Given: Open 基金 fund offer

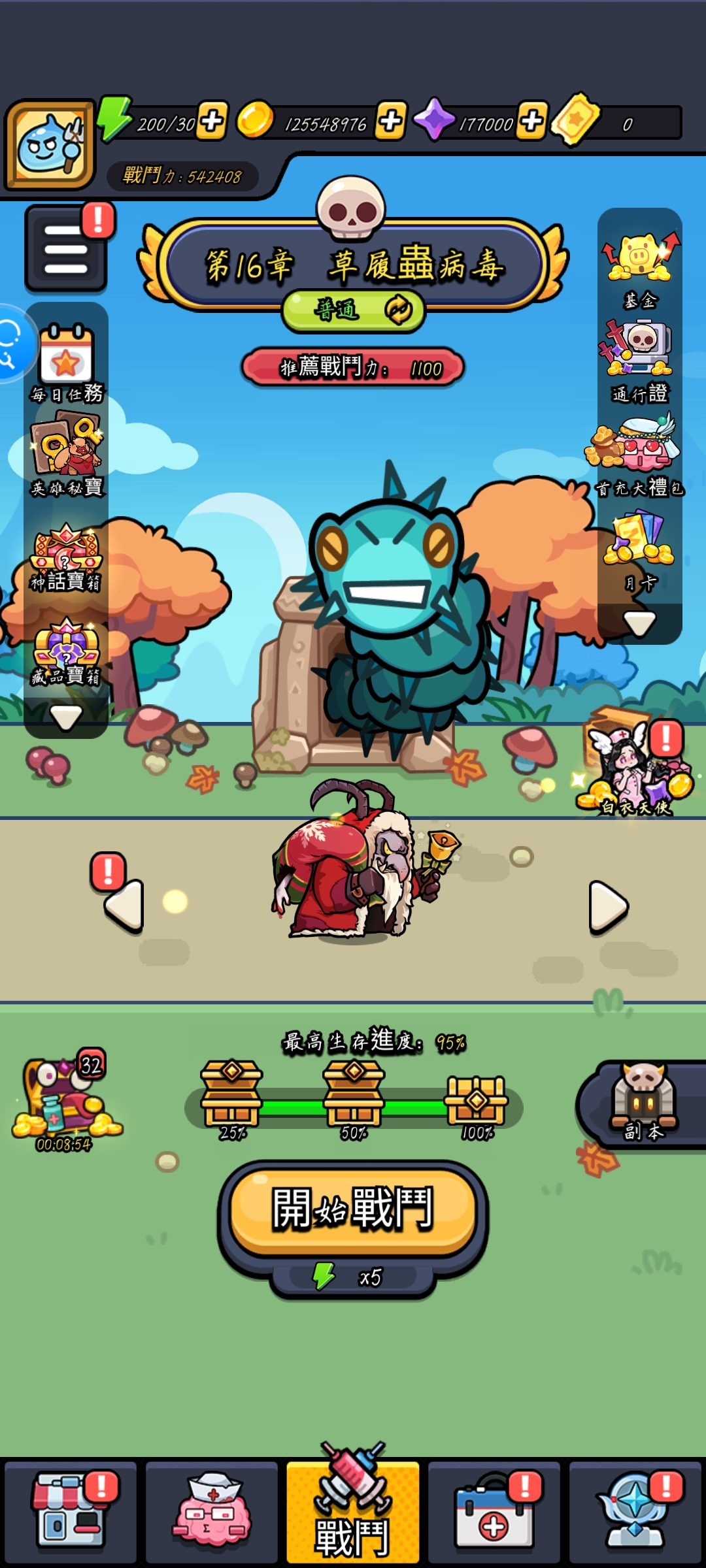Looking at the screenshot, I should click(x=640, y=269).
